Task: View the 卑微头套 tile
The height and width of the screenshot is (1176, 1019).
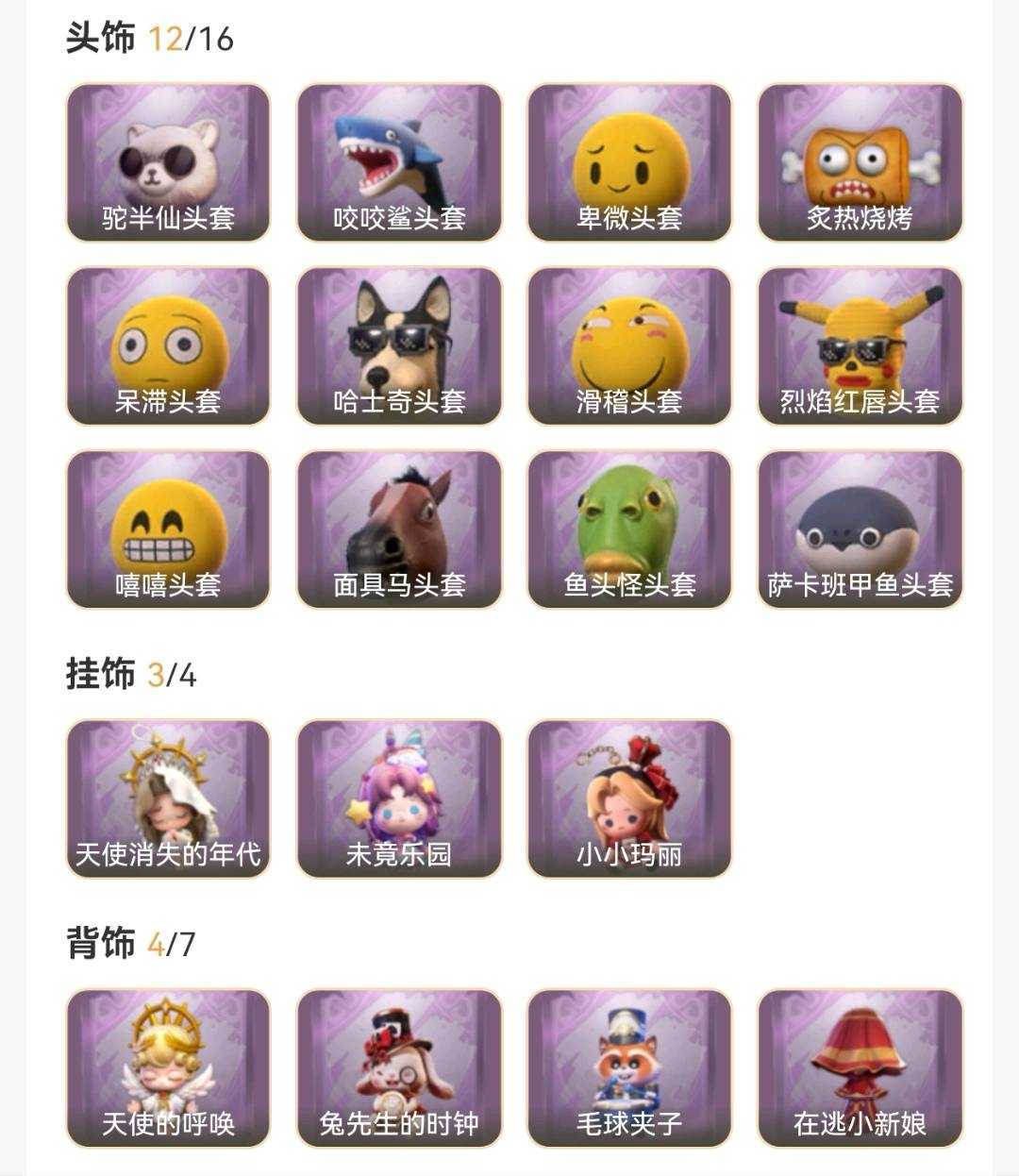Action: click(629, 162)
